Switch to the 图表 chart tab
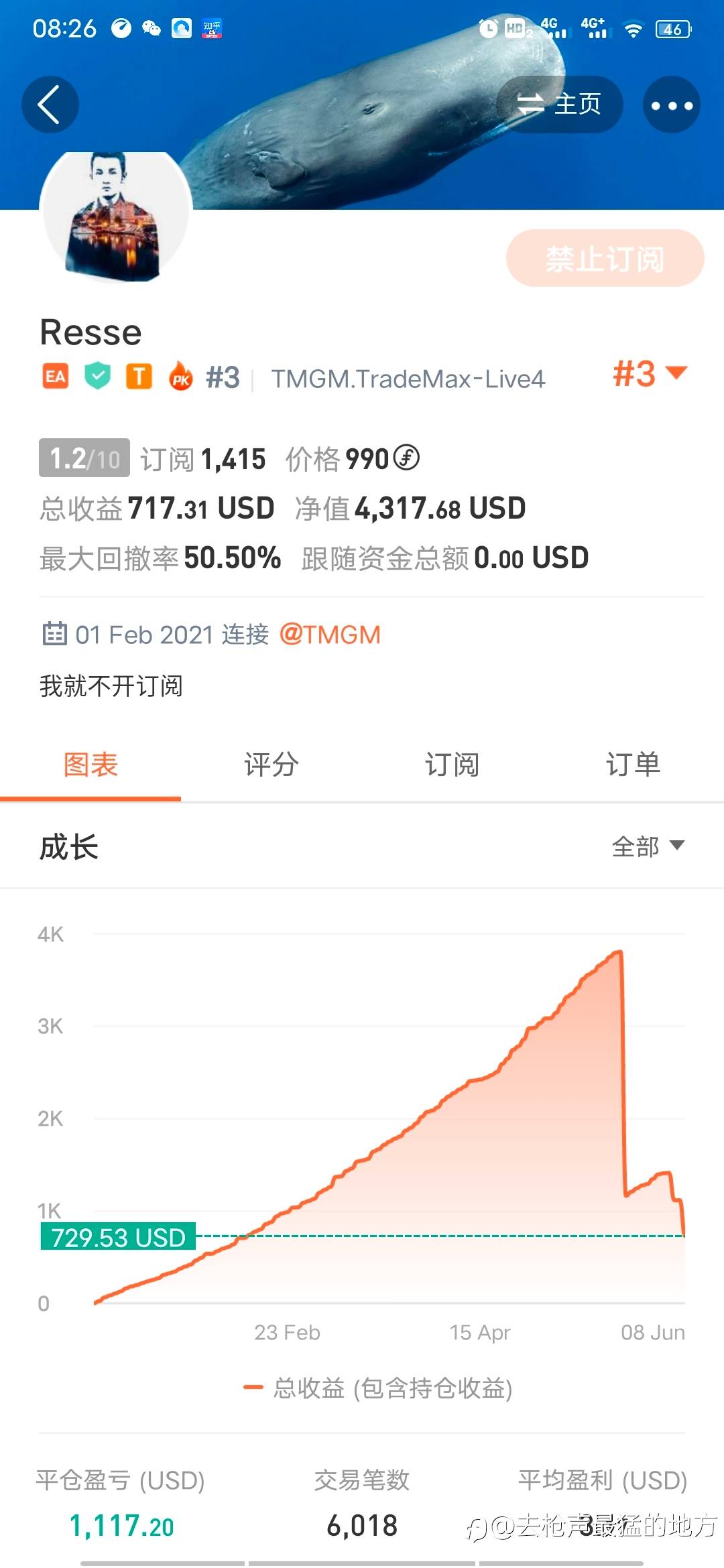The width and height of the screenshot is (724, 1568). 90,765
